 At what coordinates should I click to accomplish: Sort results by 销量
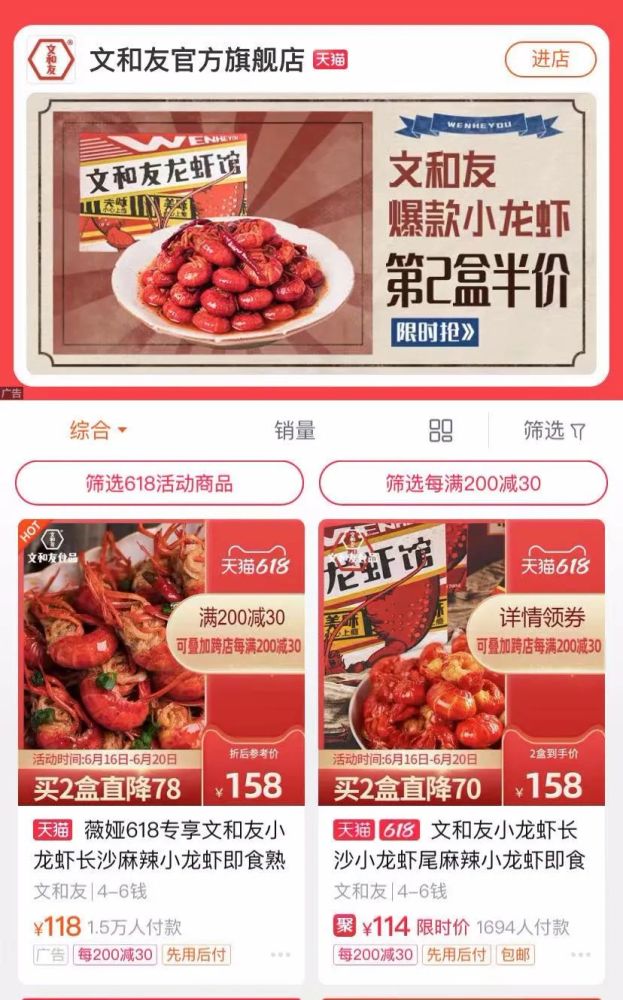(295, 431)
